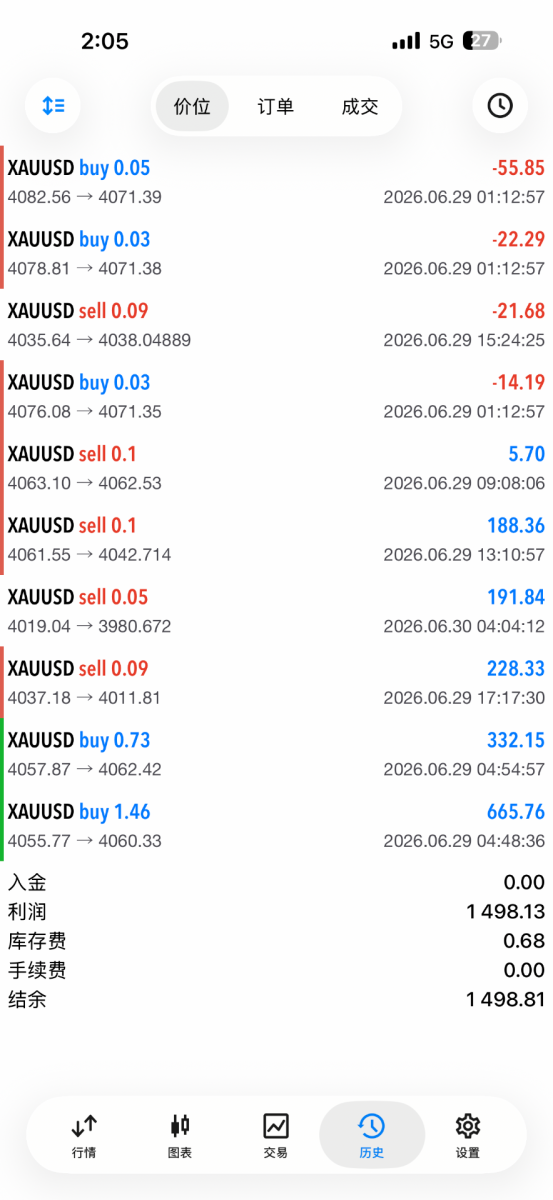Open the buy 0.73 trade with 332.15
Viewport: 553px width, 1200px height.
pos(276,754)
